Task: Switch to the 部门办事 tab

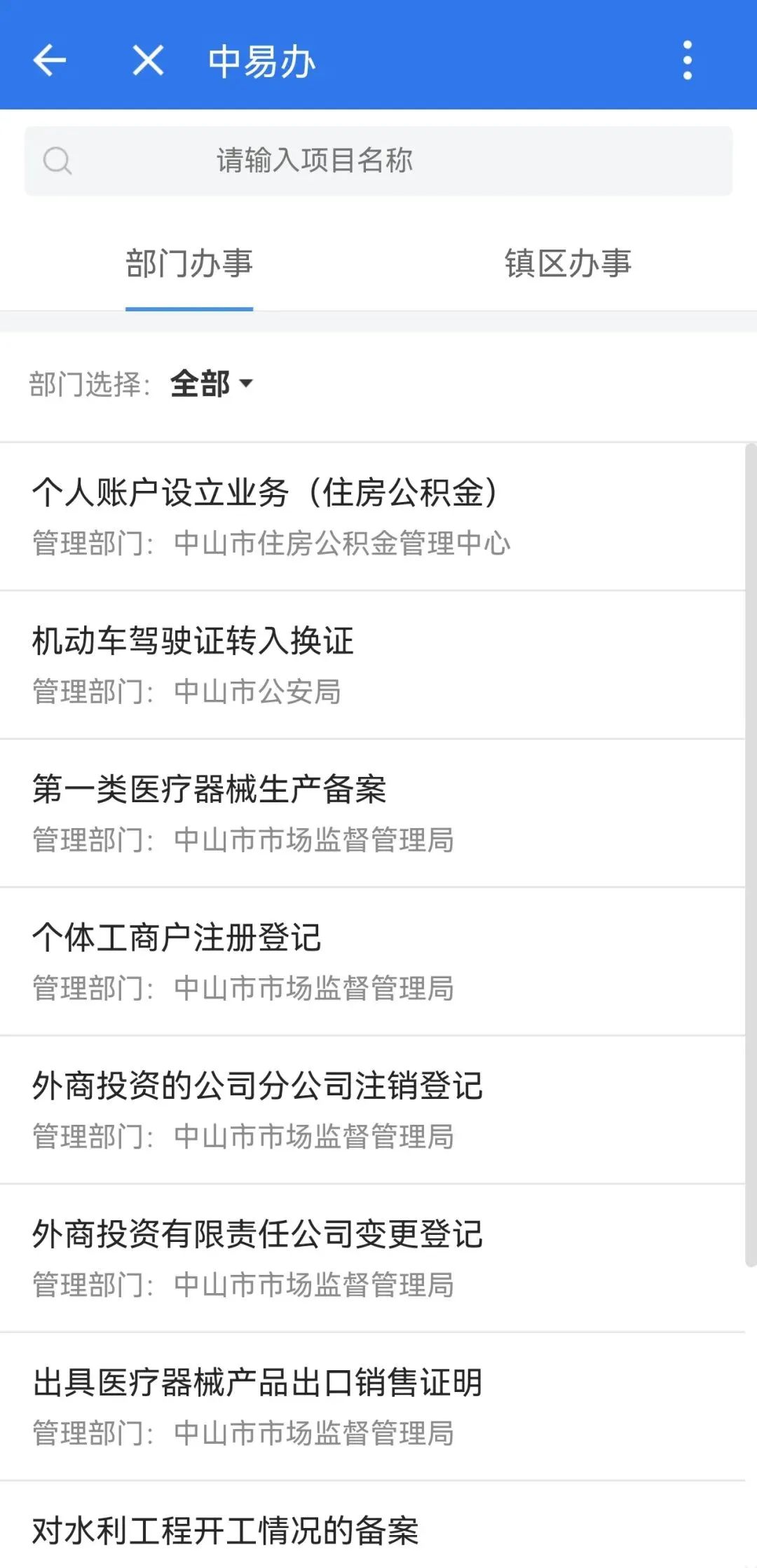Action: [x=189, y=264]
